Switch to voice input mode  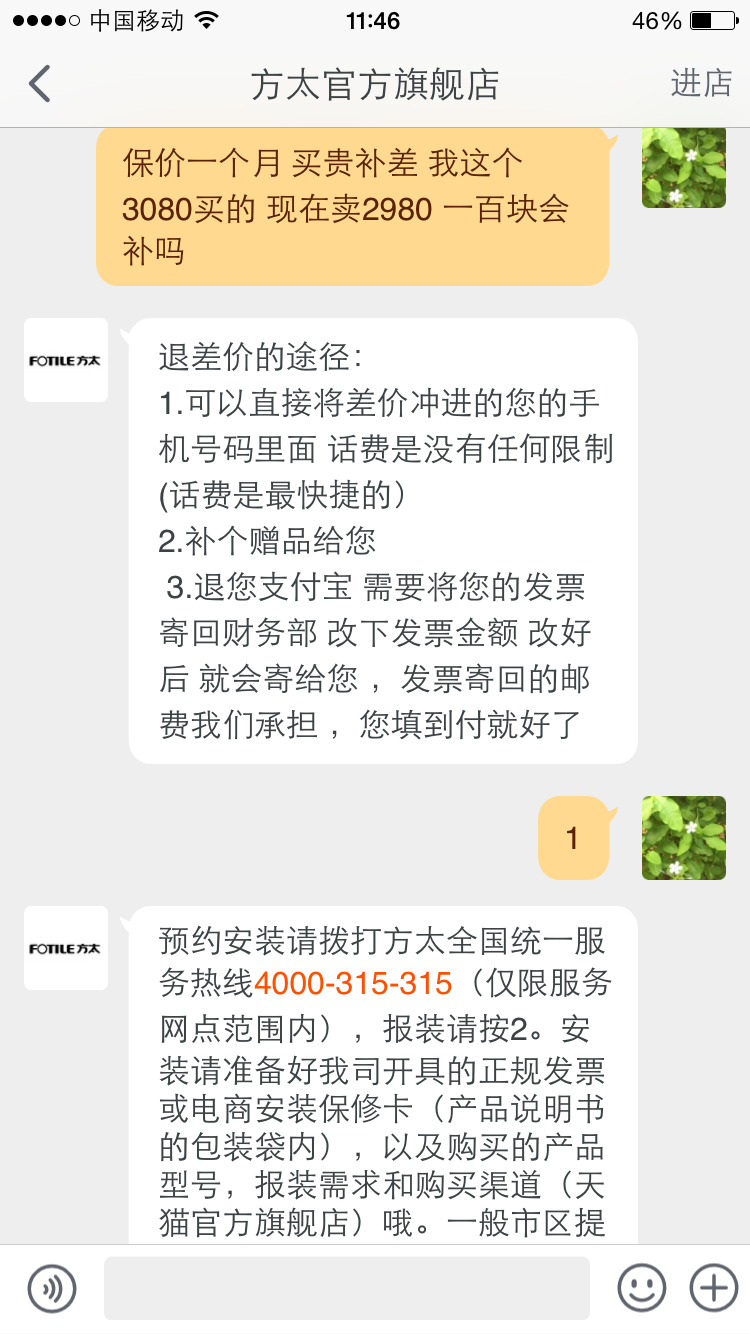click(52, 1288)
